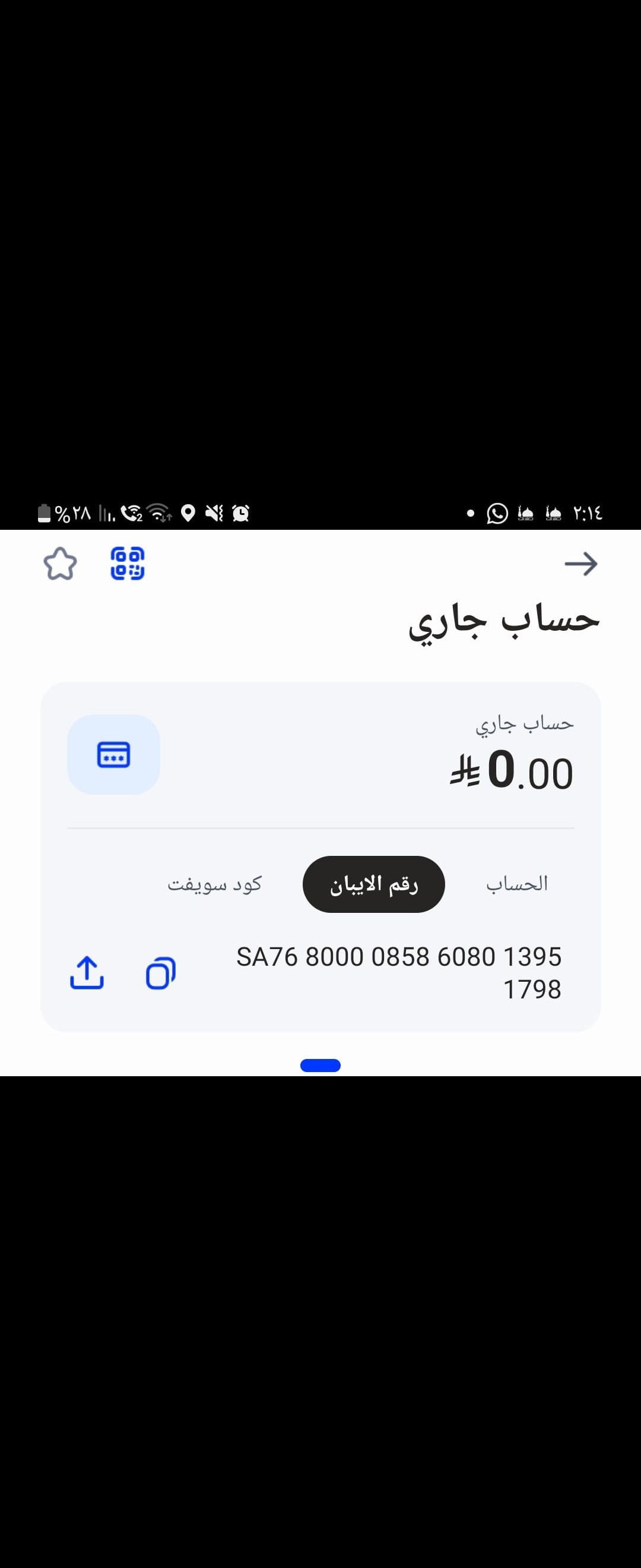Mark this account as favorite with star
Viewport: 641px width, 1568px height.
(60, 564)
